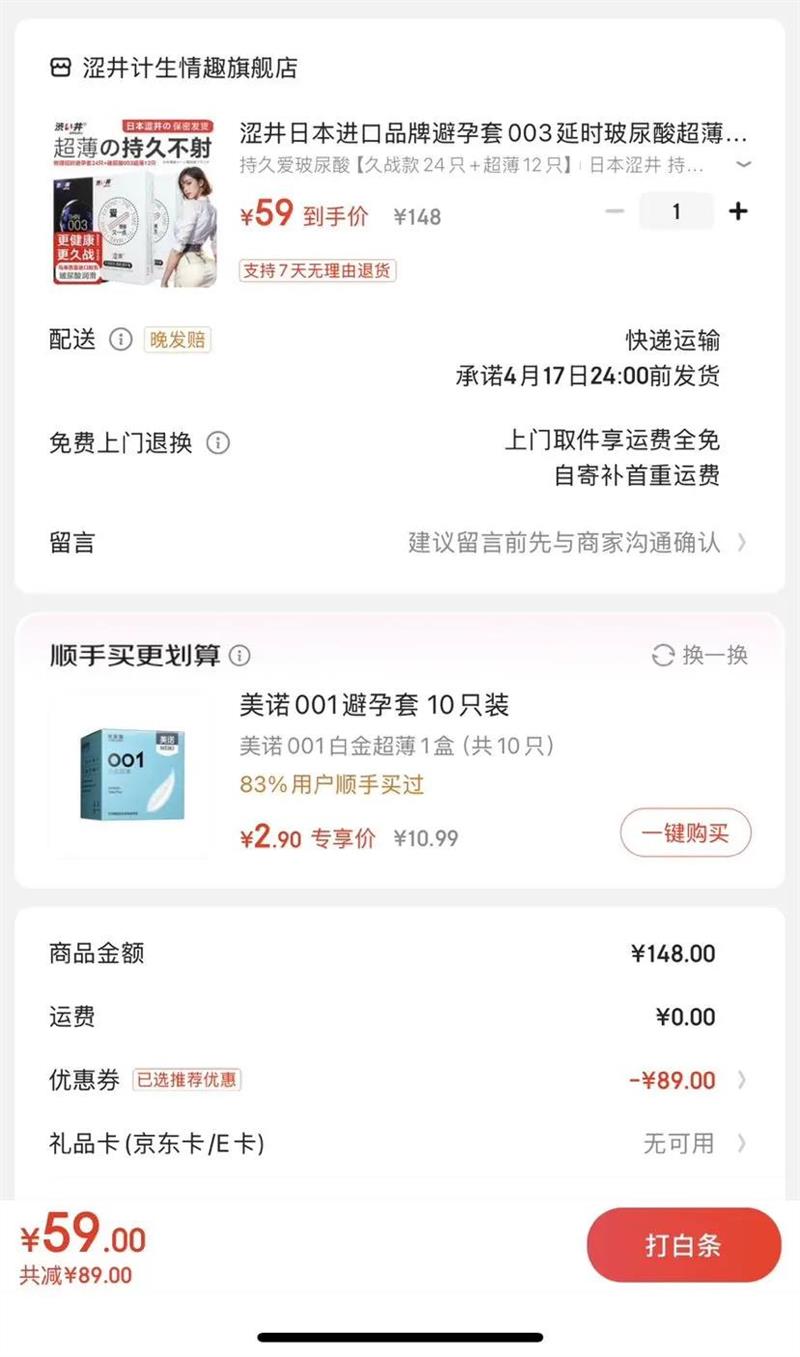Pay with 打白条 button
Image resolution: width=800 pixels, height=1357 pixels.
pos(683,1245)
